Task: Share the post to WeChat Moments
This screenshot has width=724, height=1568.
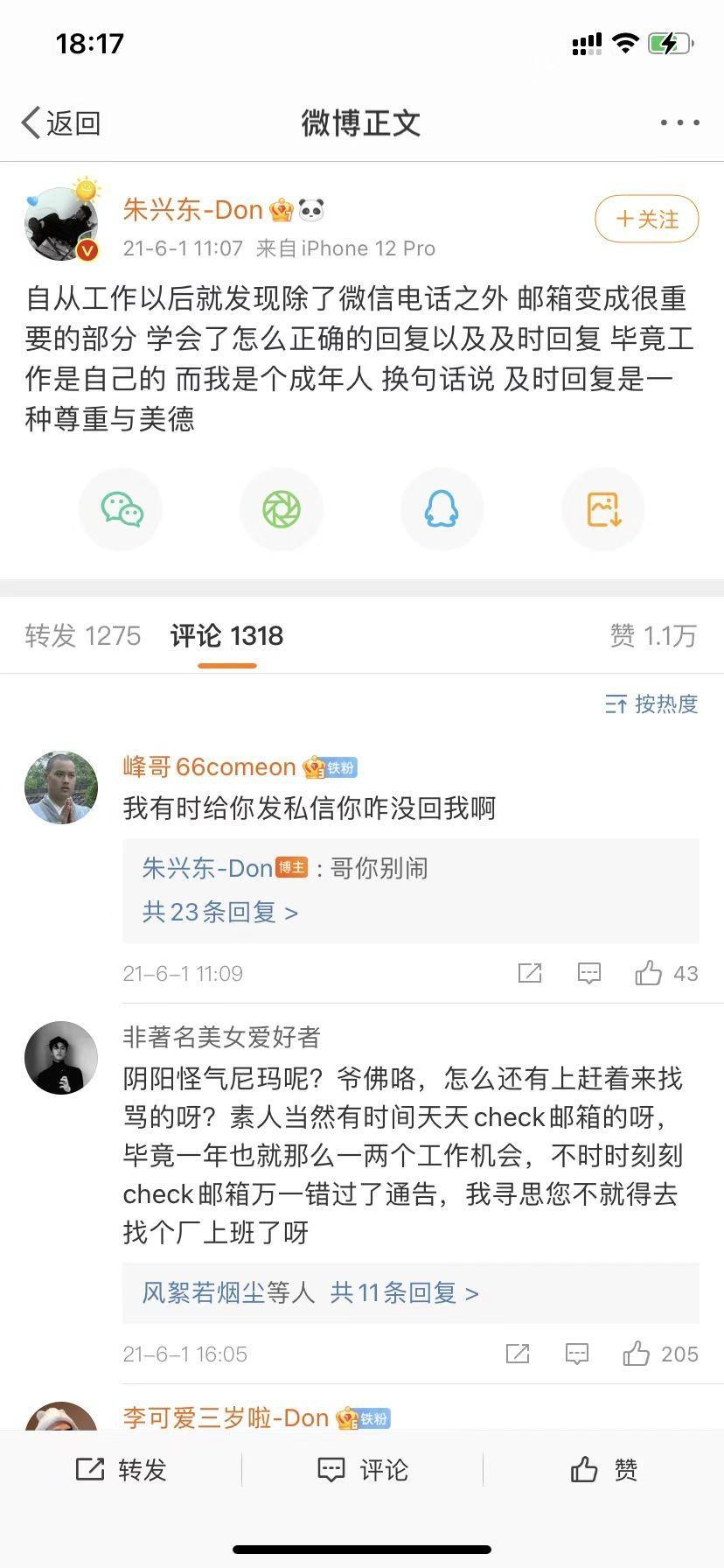Action: point(282,509)
